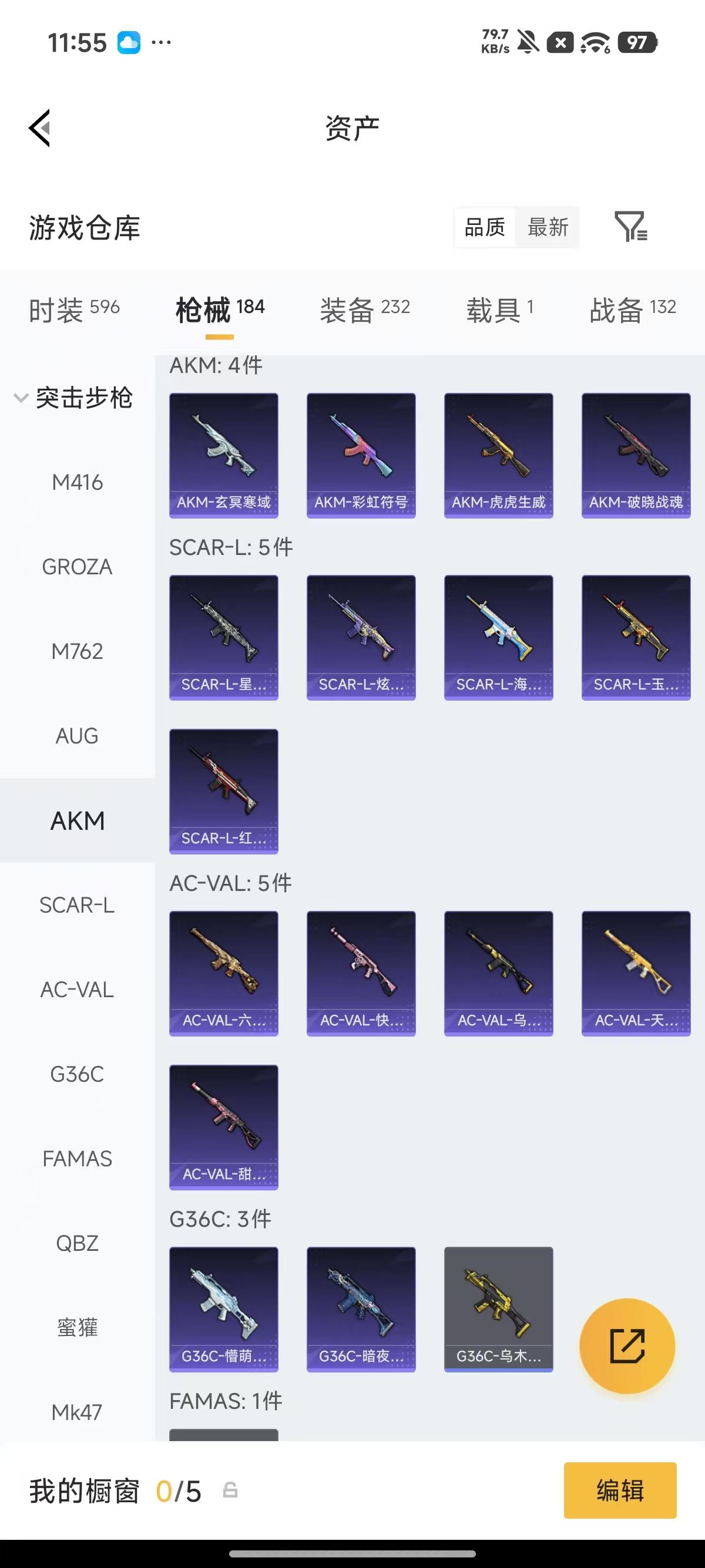Tap the orange floating share button

pyautogui.click(x=627, y=1346)
